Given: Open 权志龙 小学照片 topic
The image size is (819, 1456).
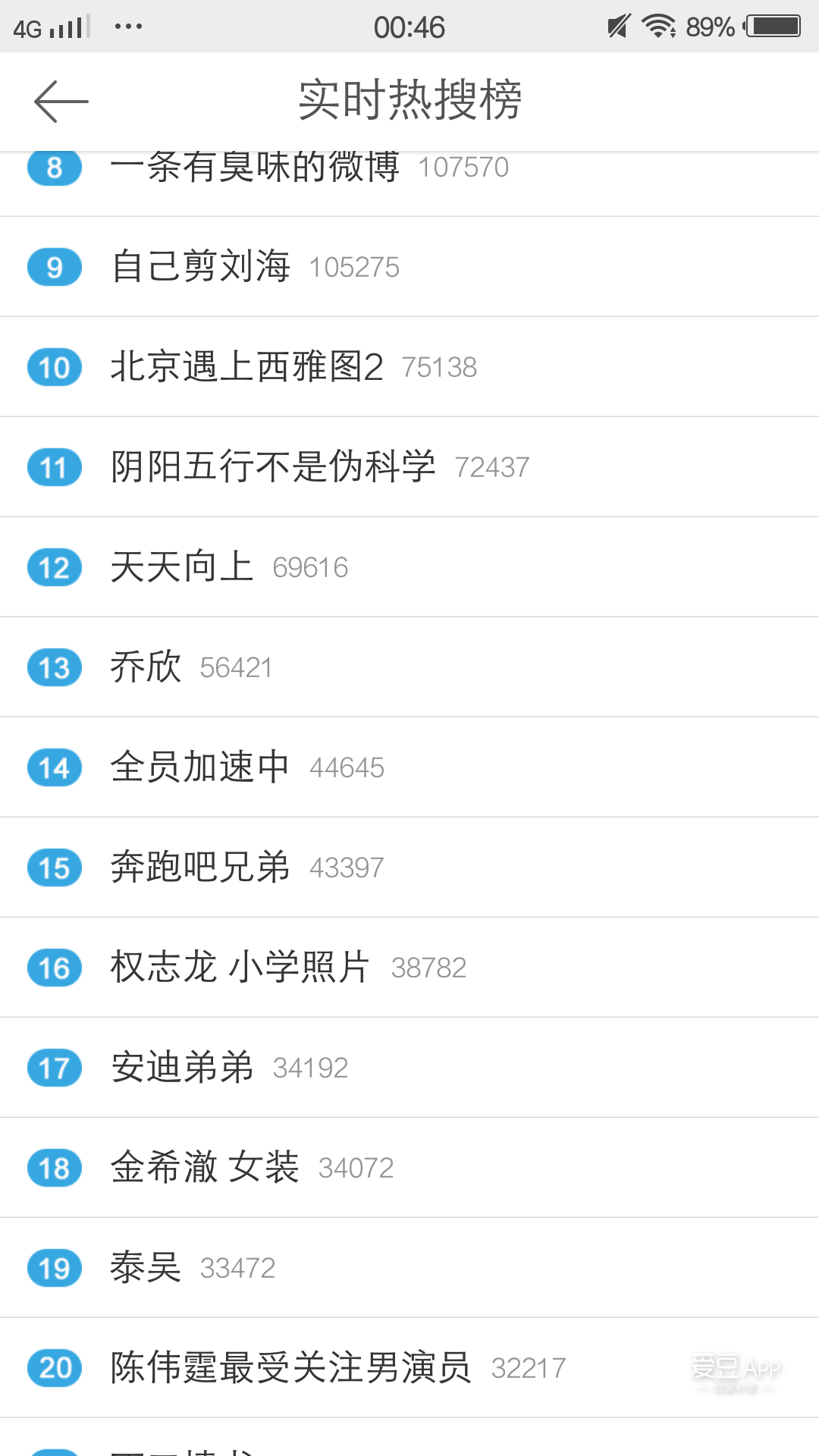Looking at the screenshot, I should [409, 968].
